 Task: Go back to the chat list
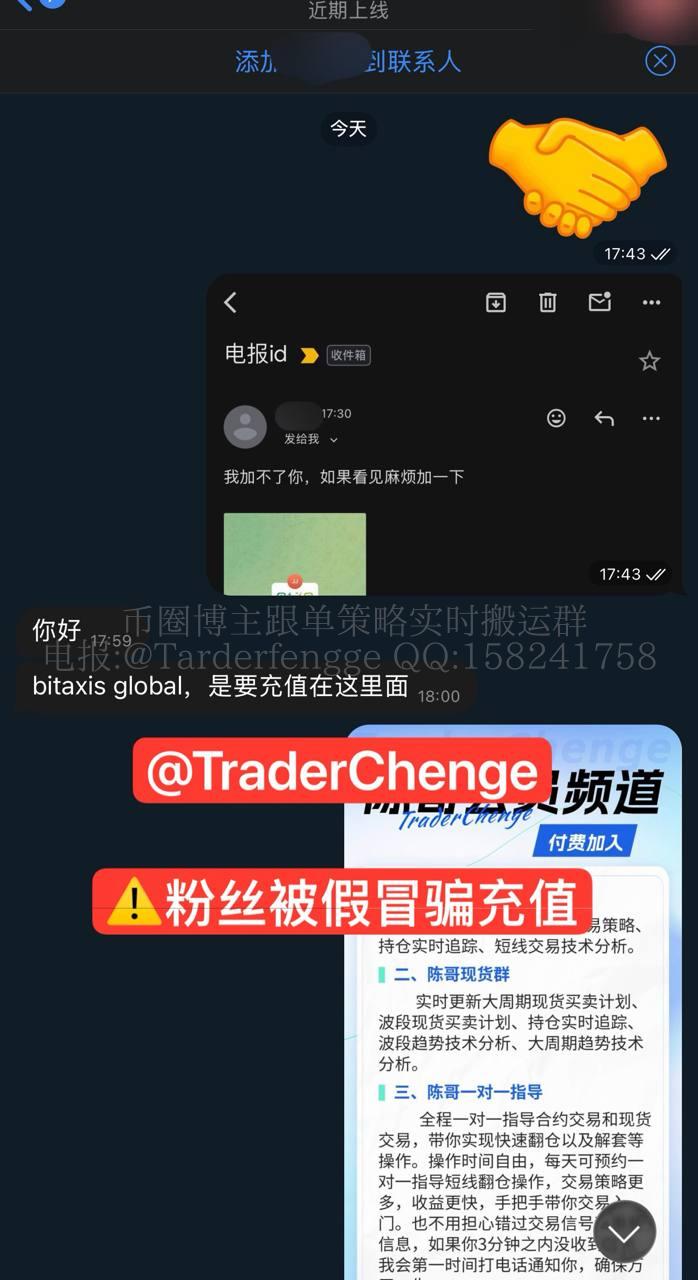tap(28, 5)
